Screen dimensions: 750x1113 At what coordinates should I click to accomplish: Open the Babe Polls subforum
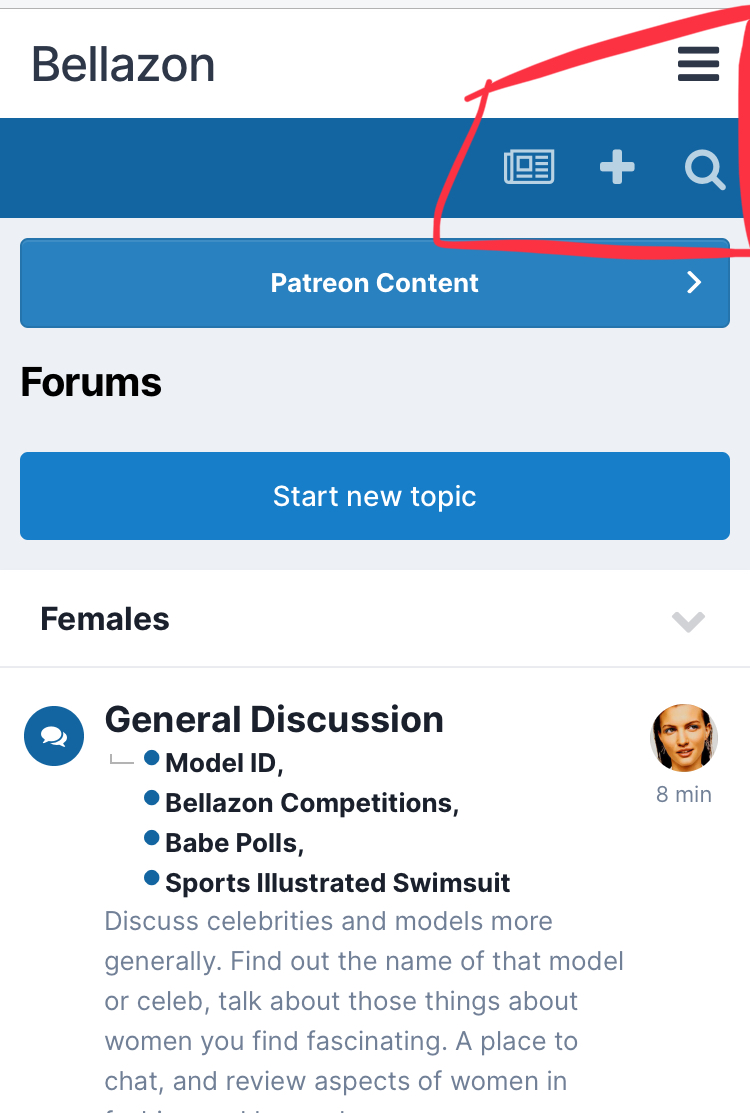233,843
